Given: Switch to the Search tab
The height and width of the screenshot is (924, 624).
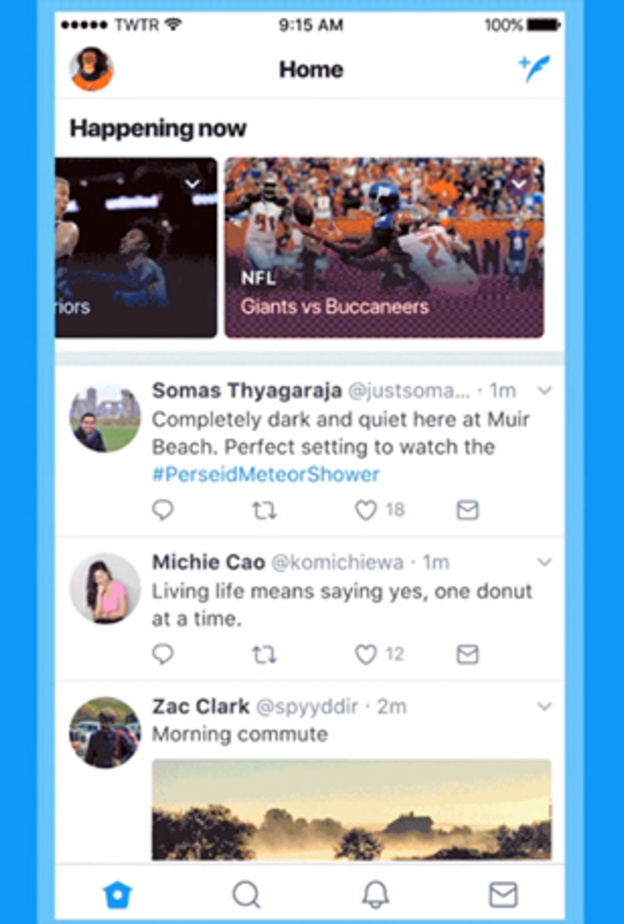Looking at the screenshot, I should (246, 893).
